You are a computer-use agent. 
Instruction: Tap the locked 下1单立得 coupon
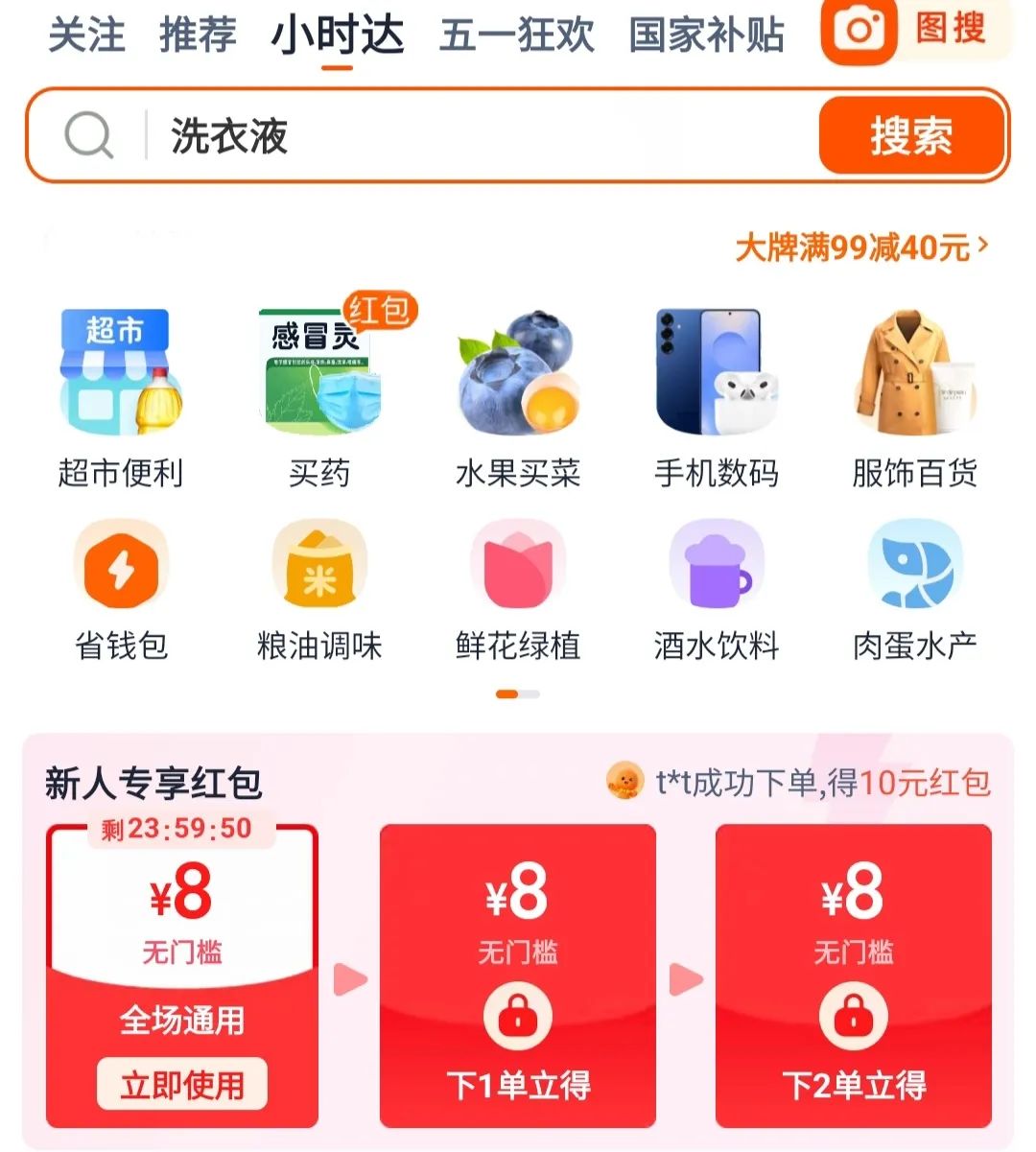tap(518, 976)
